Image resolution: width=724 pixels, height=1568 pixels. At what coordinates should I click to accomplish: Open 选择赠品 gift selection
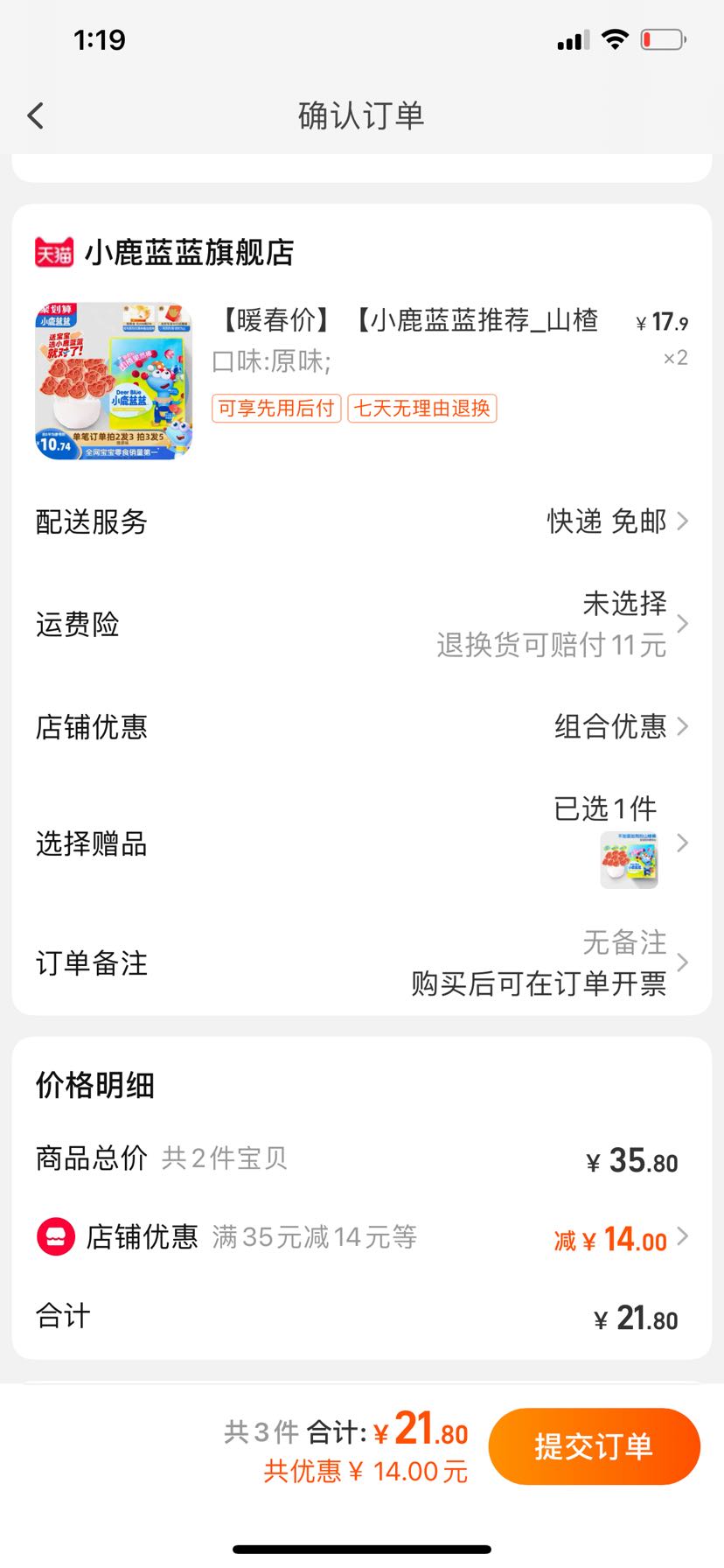362,843
